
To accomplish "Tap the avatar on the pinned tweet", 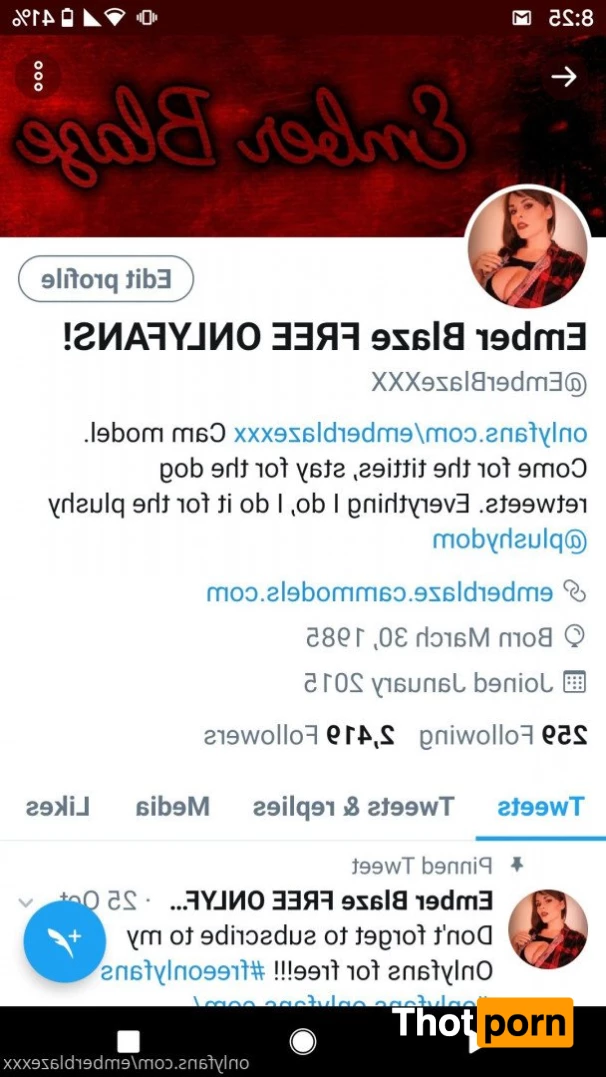I will point(548,929).
